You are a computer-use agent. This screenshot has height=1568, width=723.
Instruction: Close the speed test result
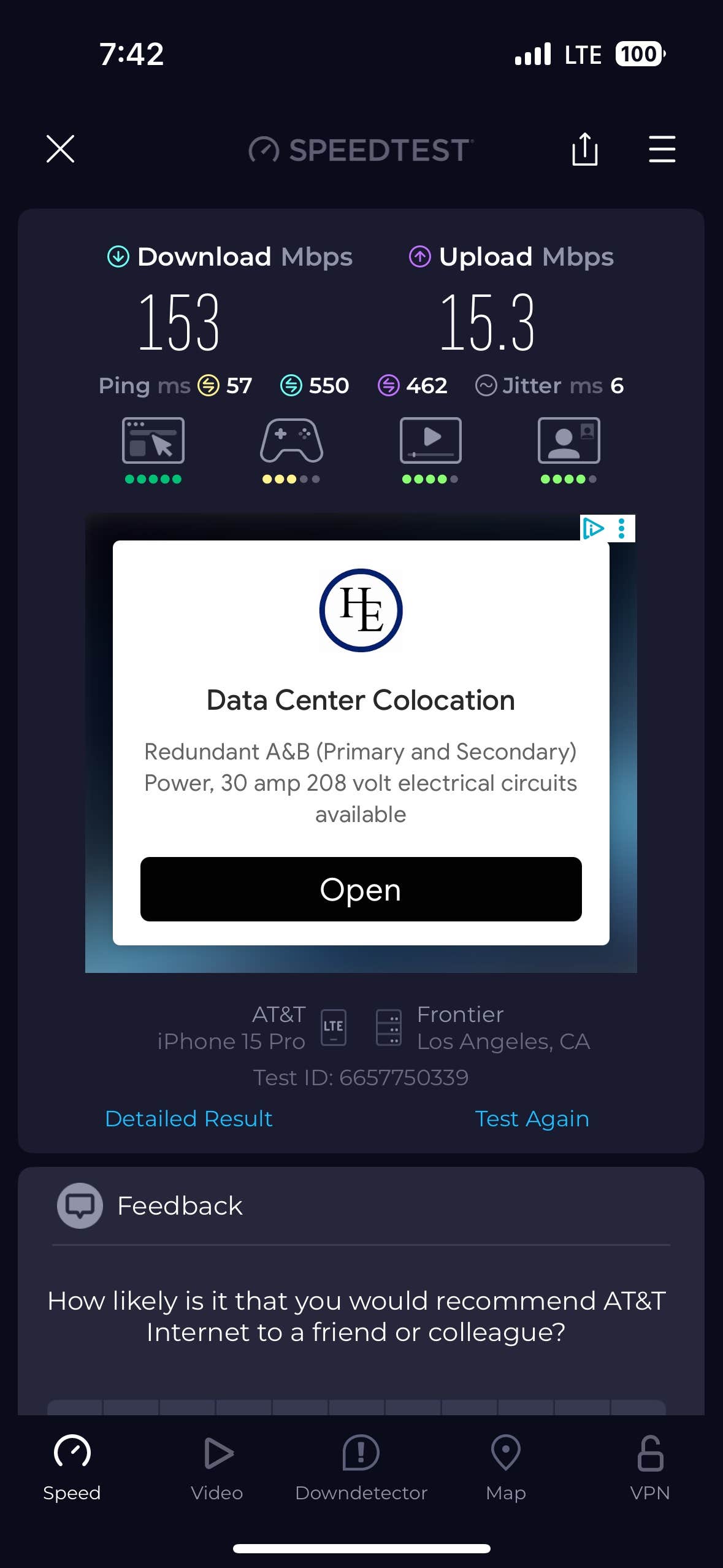pyautogui.click(x=60, y=149)
